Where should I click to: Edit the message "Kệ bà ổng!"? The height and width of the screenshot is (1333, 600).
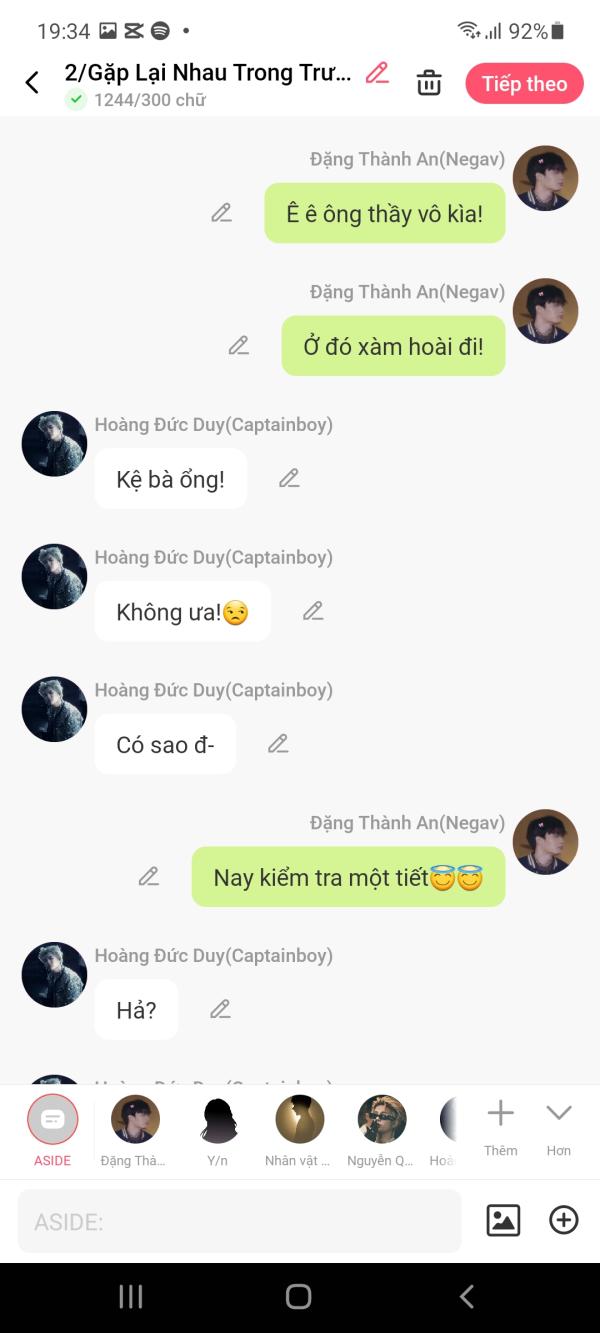pyautogui.click(x=289, y=479)
